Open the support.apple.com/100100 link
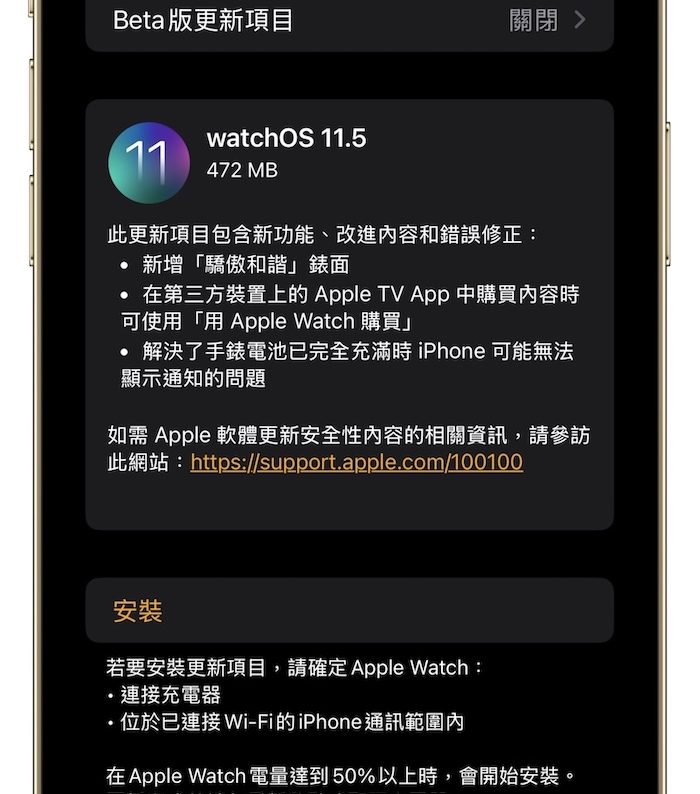This screenshot has width=700, height=794. (x=356, y=463)
